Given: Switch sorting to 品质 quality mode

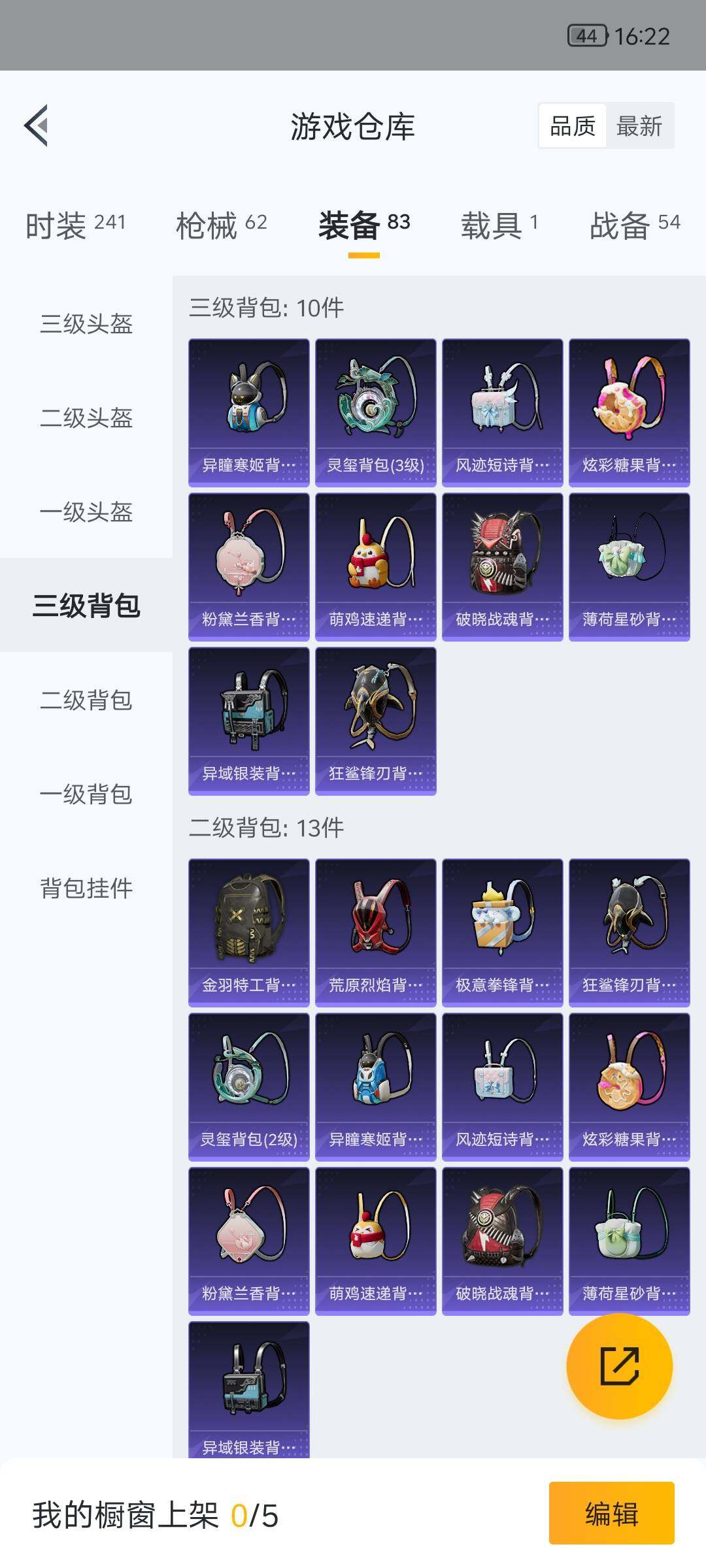Looking at the screenshot, I should click(572, 125).
